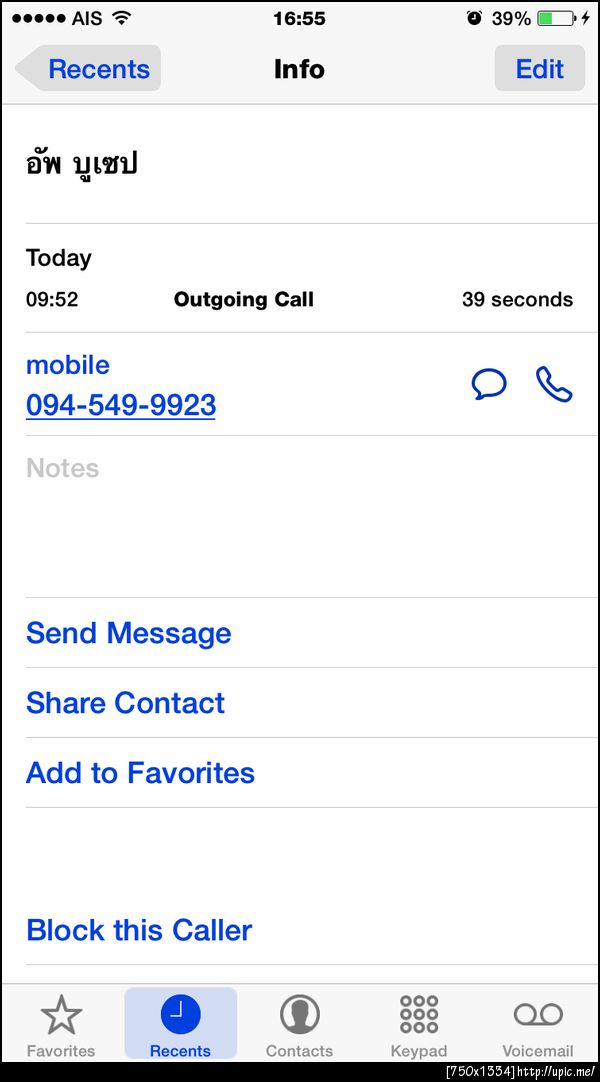Open the Keypad tab
The width and height of the screenshot is (600, 1082).
[419, 1025]
